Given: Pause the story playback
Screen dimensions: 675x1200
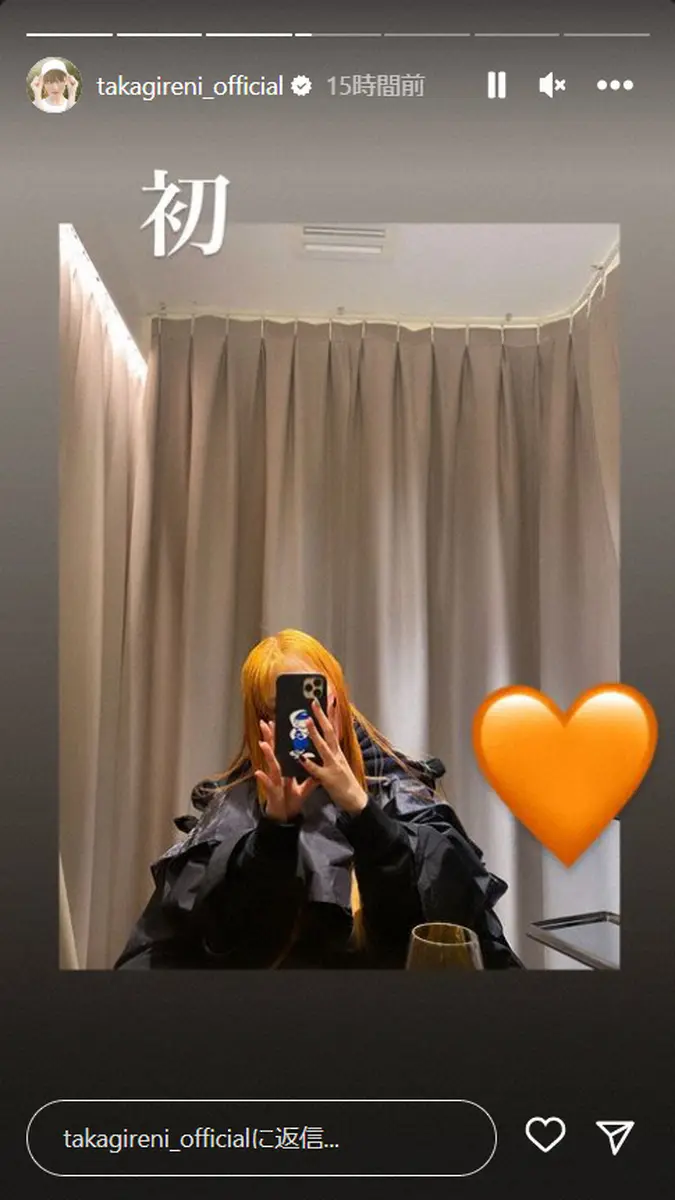Looking at the screenshot, I should [496, 86].
